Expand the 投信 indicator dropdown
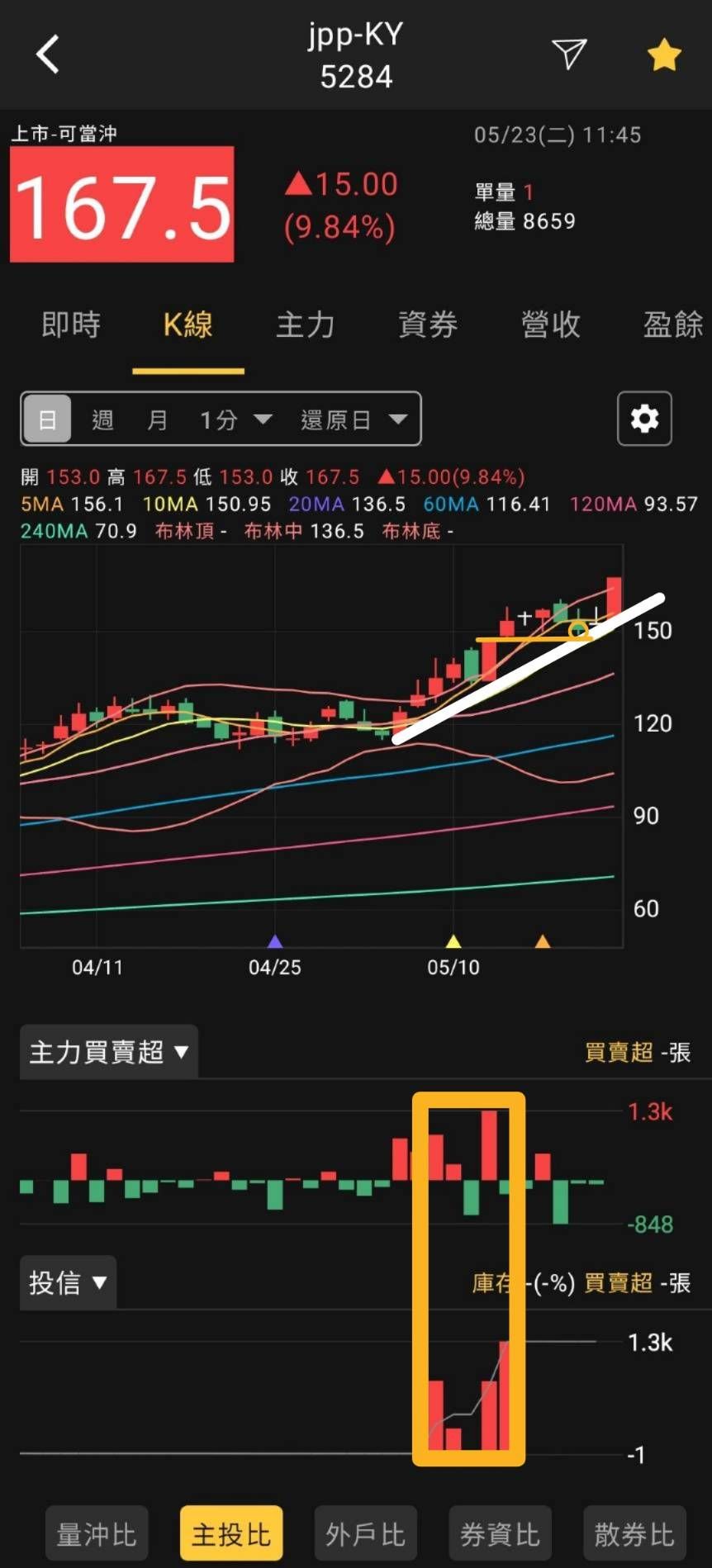Viewport: 712px width, 1568px height. tap(68, 1282)
